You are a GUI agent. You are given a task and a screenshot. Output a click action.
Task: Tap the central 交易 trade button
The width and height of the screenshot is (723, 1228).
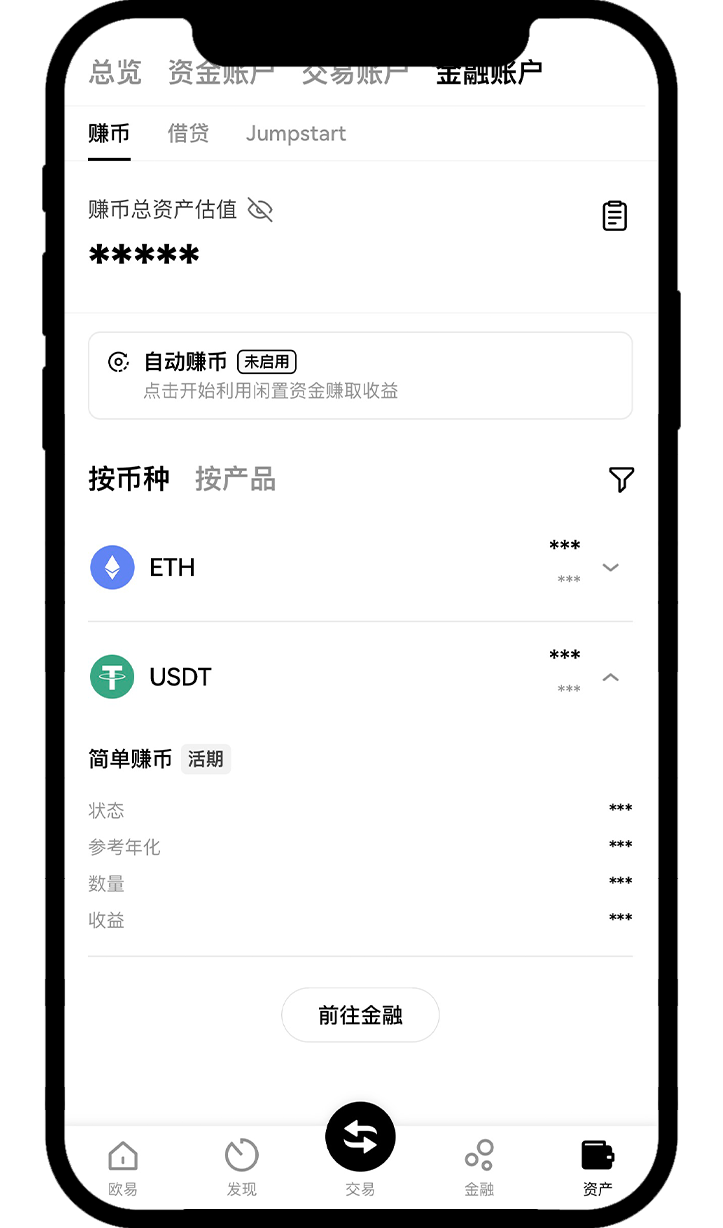pos(360,1140)
